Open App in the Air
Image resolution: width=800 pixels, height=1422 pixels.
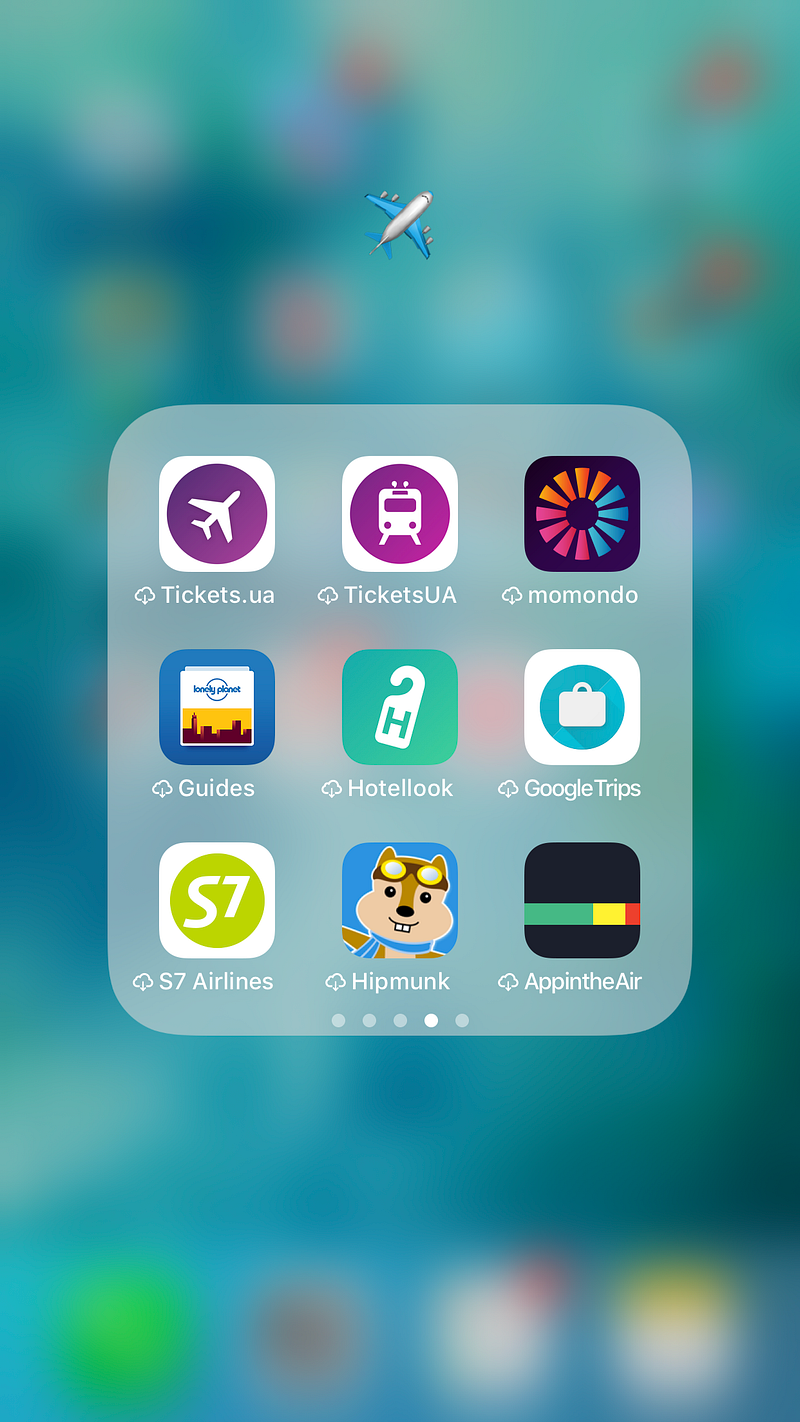[x=582, y=900]
